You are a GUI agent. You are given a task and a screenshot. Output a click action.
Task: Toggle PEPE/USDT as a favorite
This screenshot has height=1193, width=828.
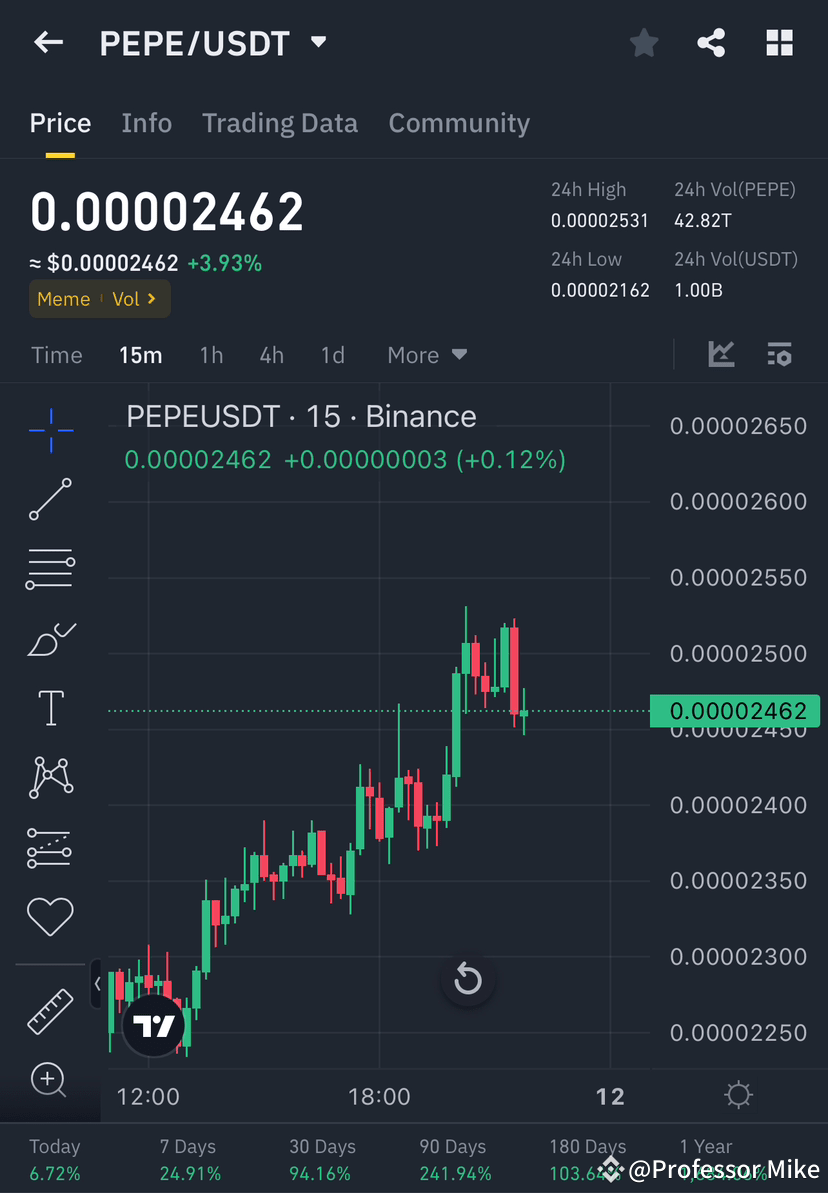point(643,42)
